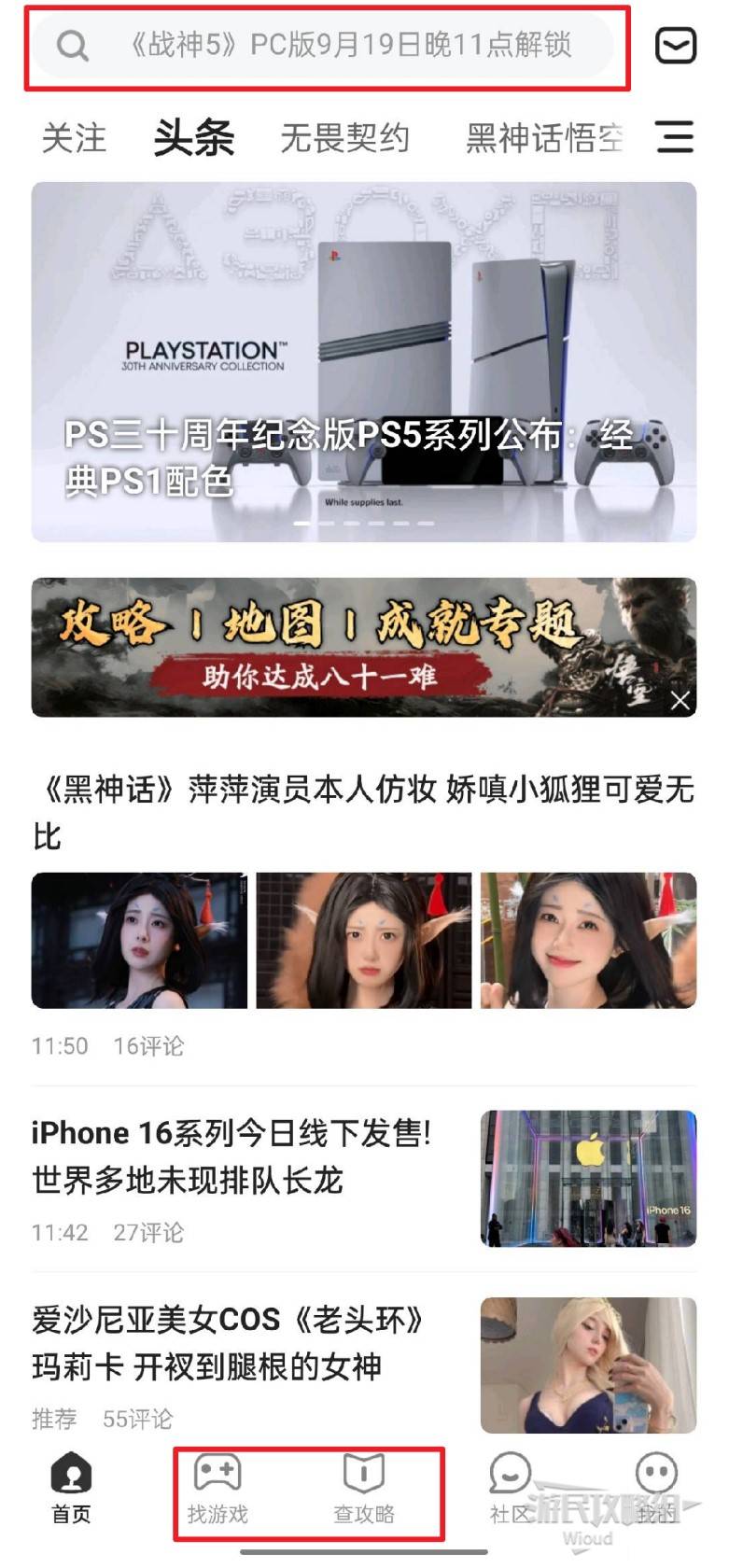Select the 头条 tab
This screenshot has width=729, height=1568.
(x=193, y=138)
